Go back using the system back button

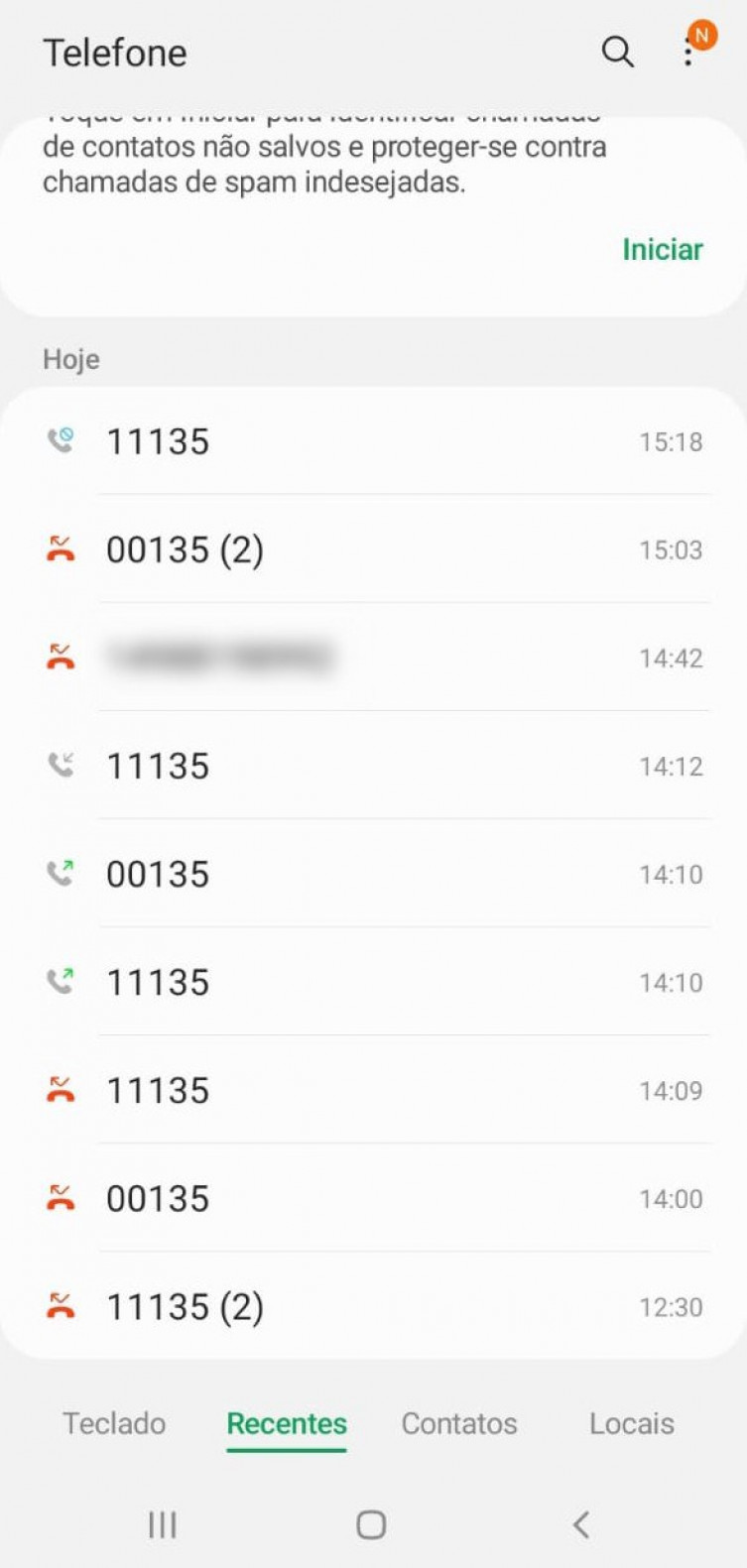[581, 1524]
